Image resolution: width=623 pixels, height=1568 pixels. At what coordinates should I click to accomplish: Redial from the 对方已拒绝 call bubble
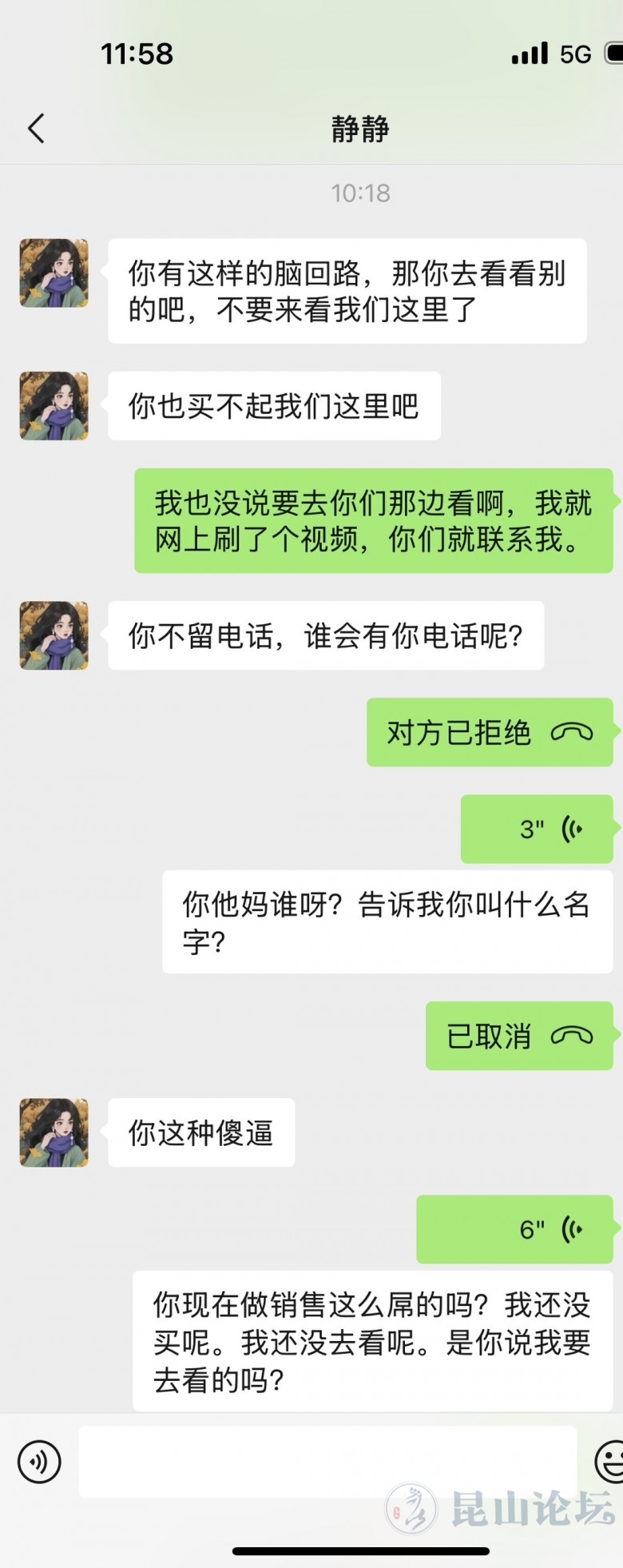pos(489,732)
